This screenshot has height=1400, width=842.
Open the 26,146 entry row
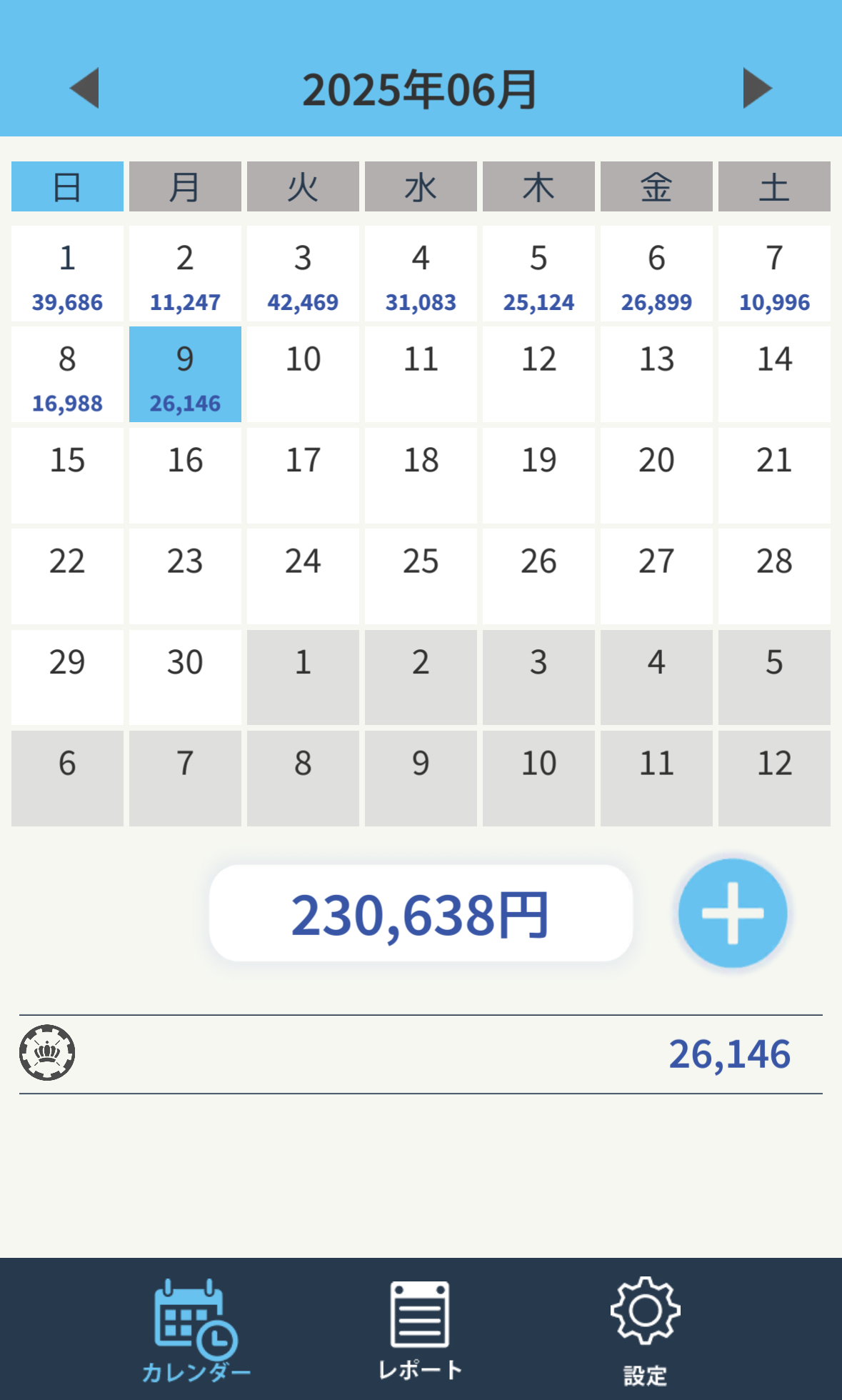point(421,1054)
